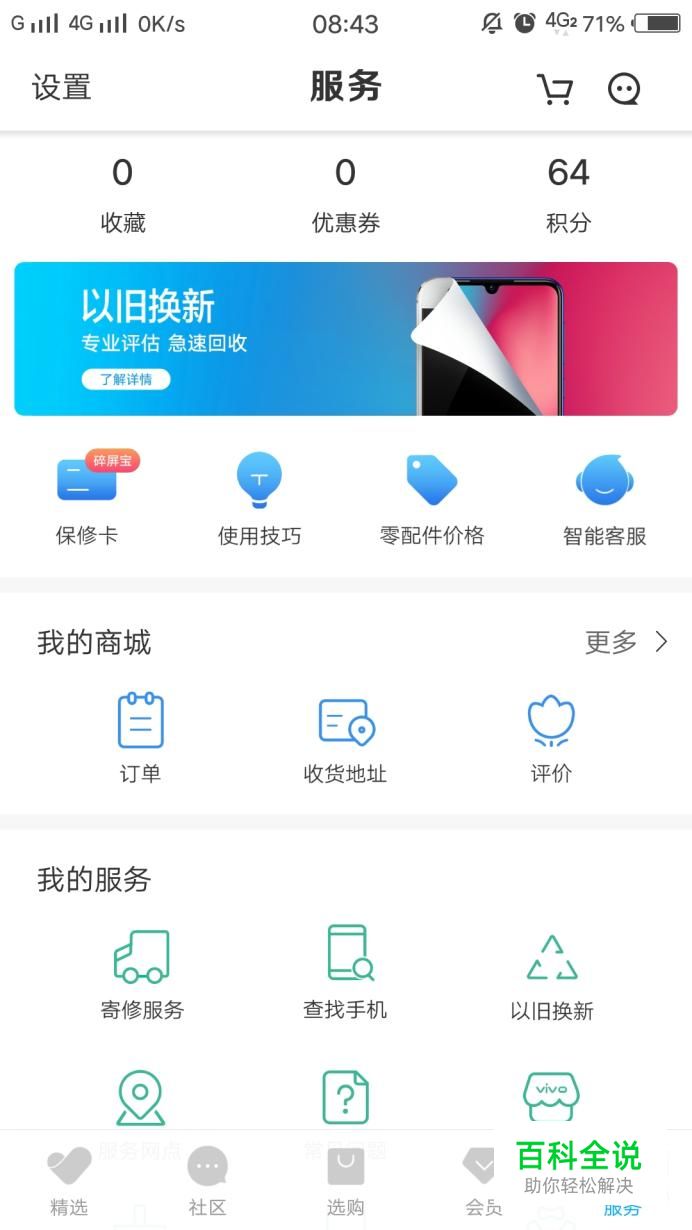Switch to the 选购 shop tab

[x=345, y=1182]
